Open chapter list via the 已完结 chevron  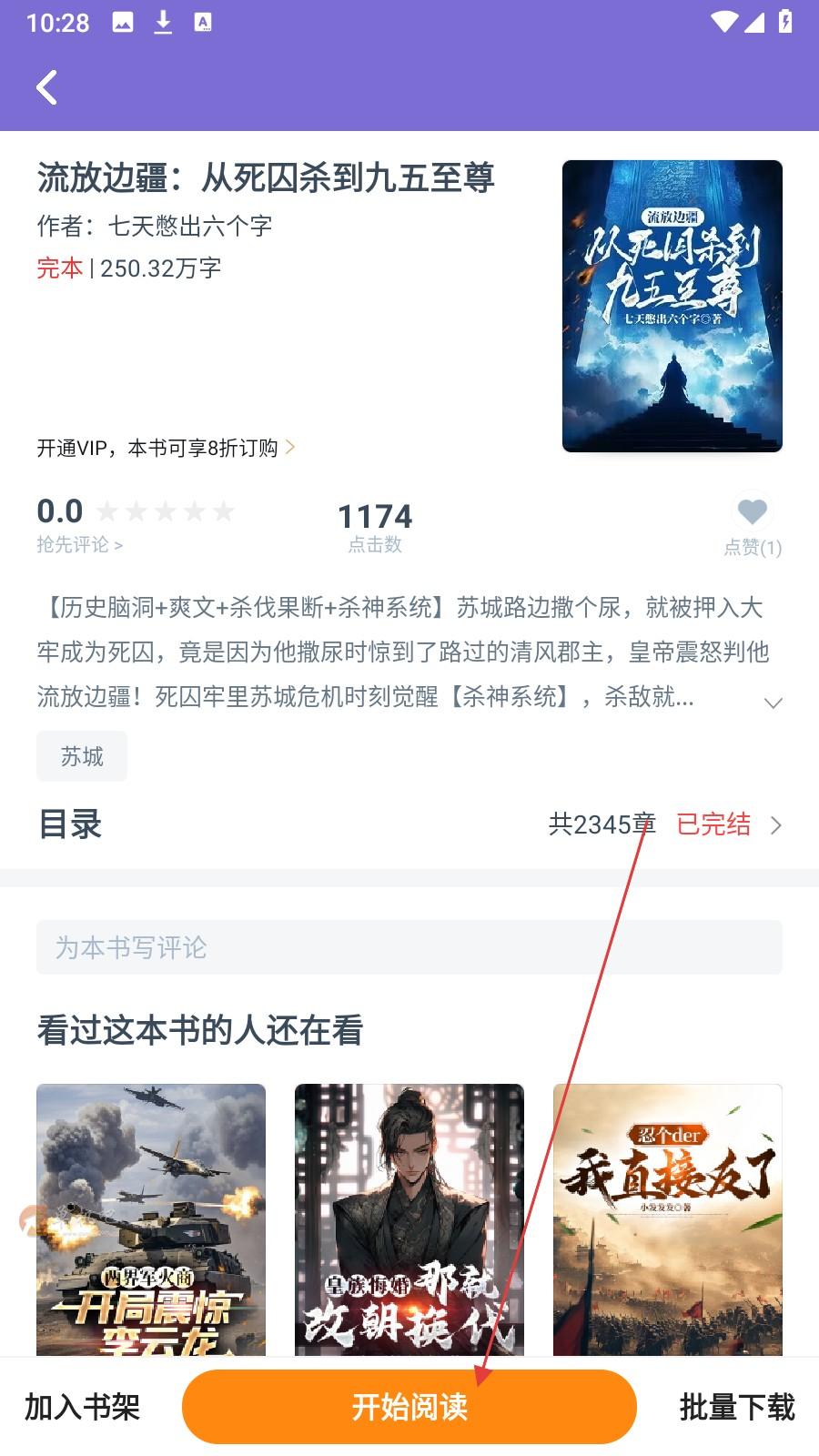[x=775, y=825]
